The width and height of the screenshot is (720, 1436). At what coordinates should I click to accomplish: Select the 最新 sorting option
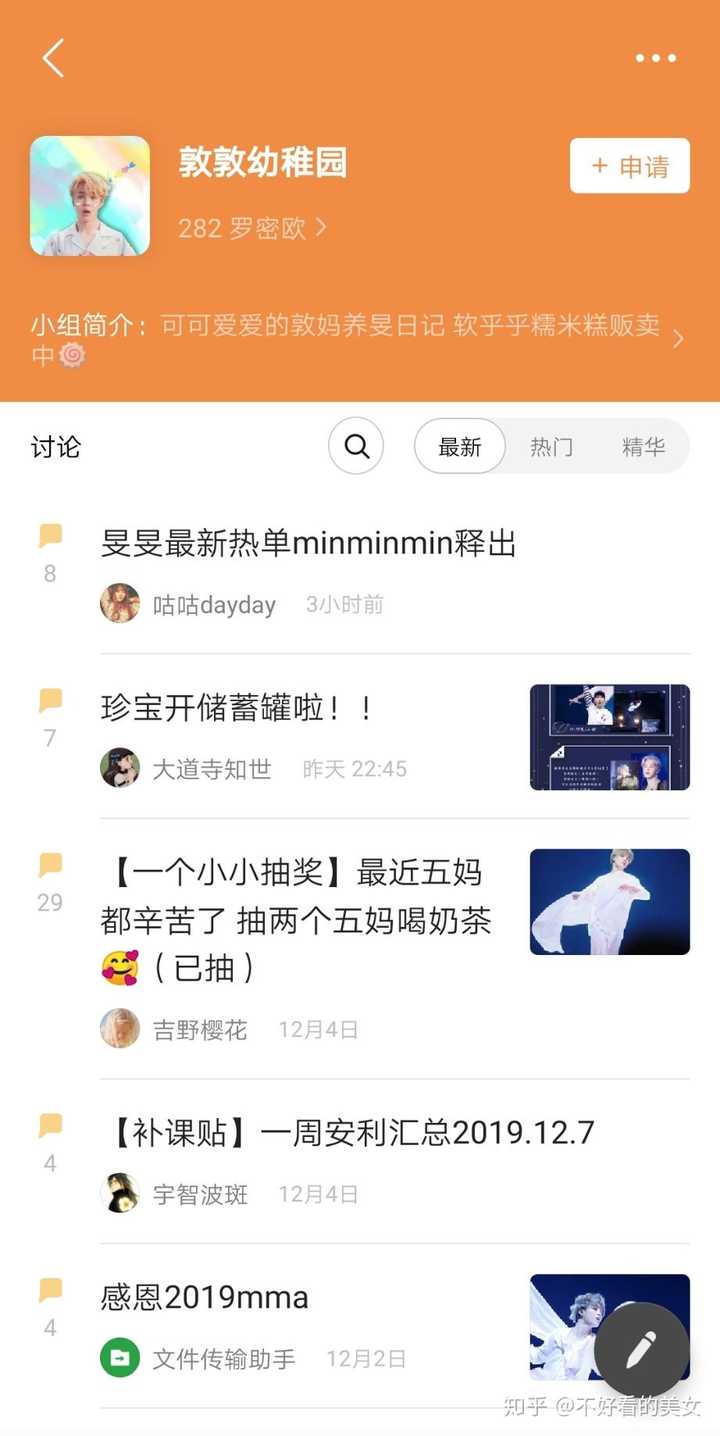[458, 447]
